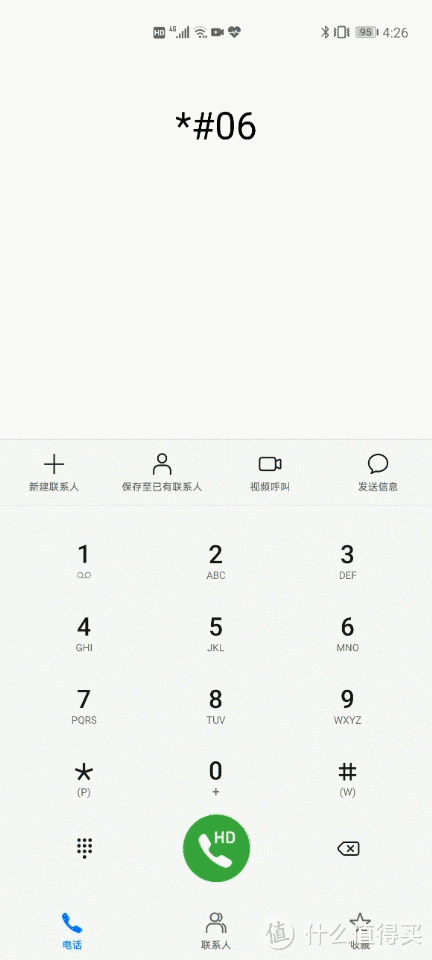This screenshot has width=432, height=960.
Task: Switch to the 联系人 tab
Action: click(x=215, y=930)
